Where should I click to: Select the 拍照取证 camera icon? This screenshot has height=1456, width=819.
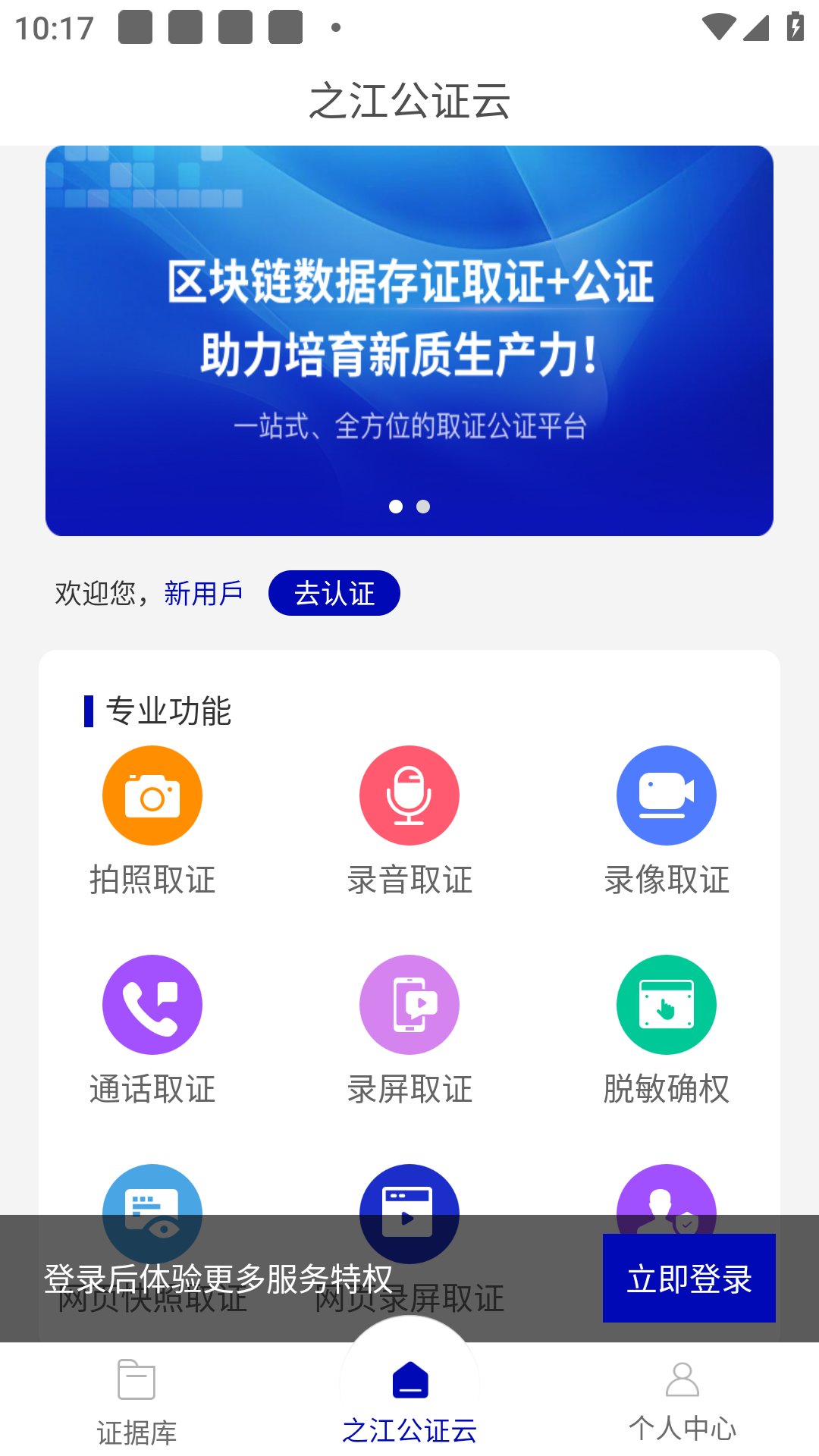152,795
